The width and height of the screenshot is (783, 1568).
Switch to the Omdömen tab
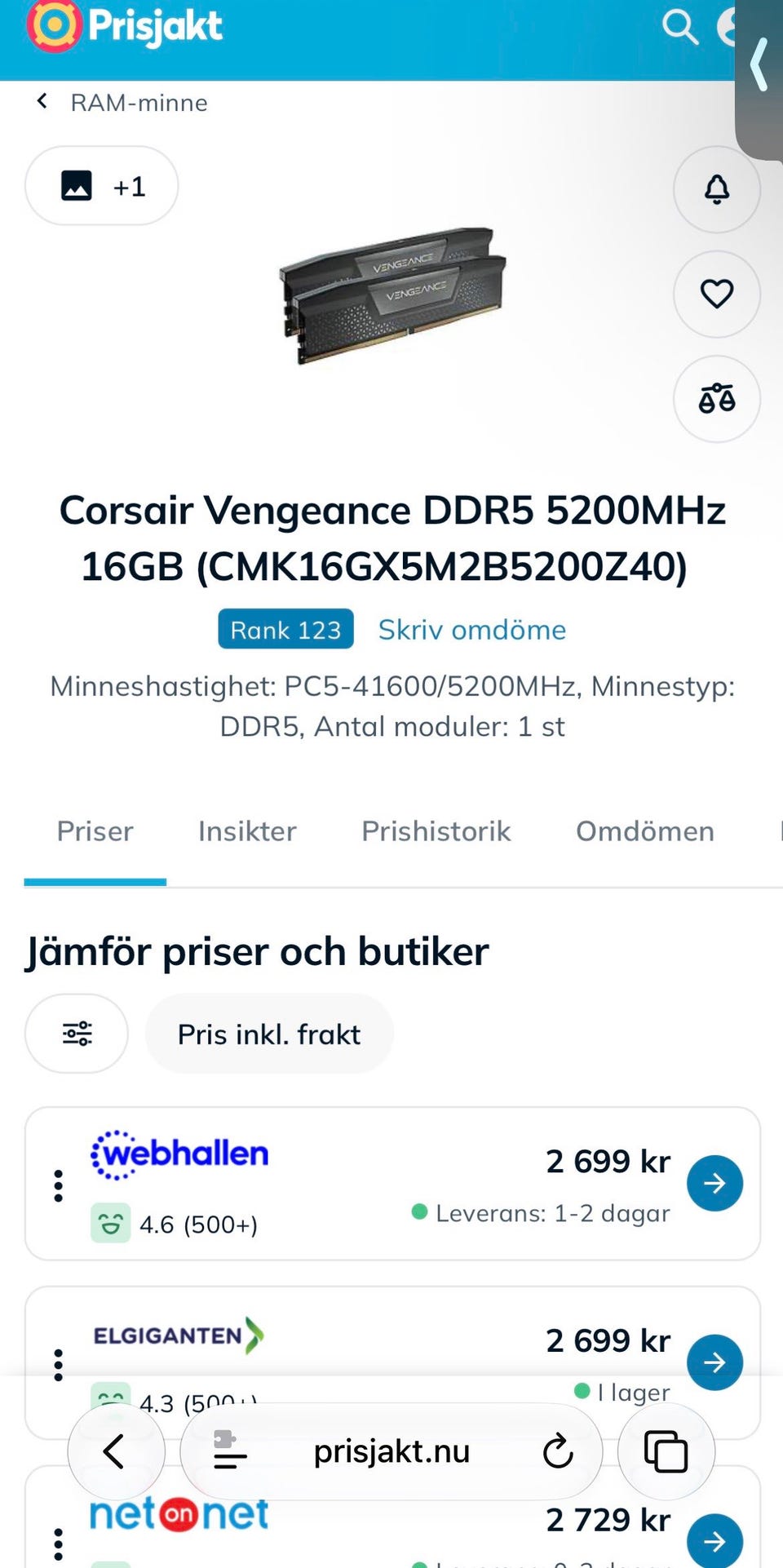pyautogui.click(x=645, y=831)
